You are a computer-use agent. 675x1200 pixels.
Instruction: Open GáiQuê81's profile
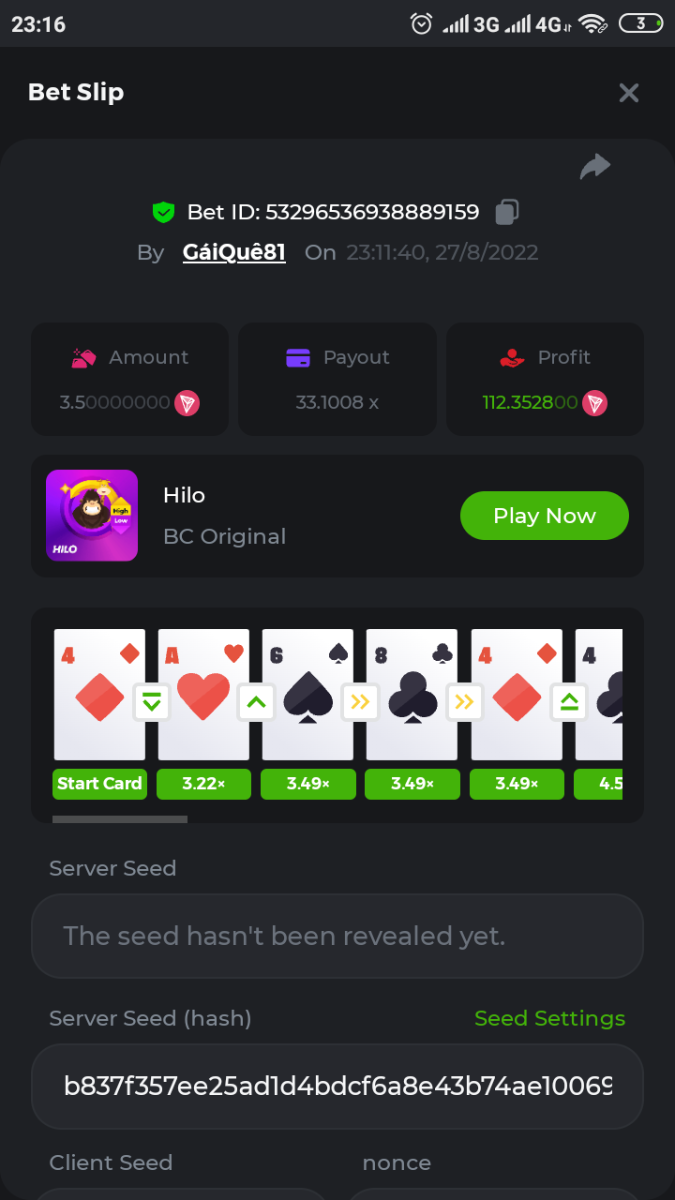click(x=234, y=252)
